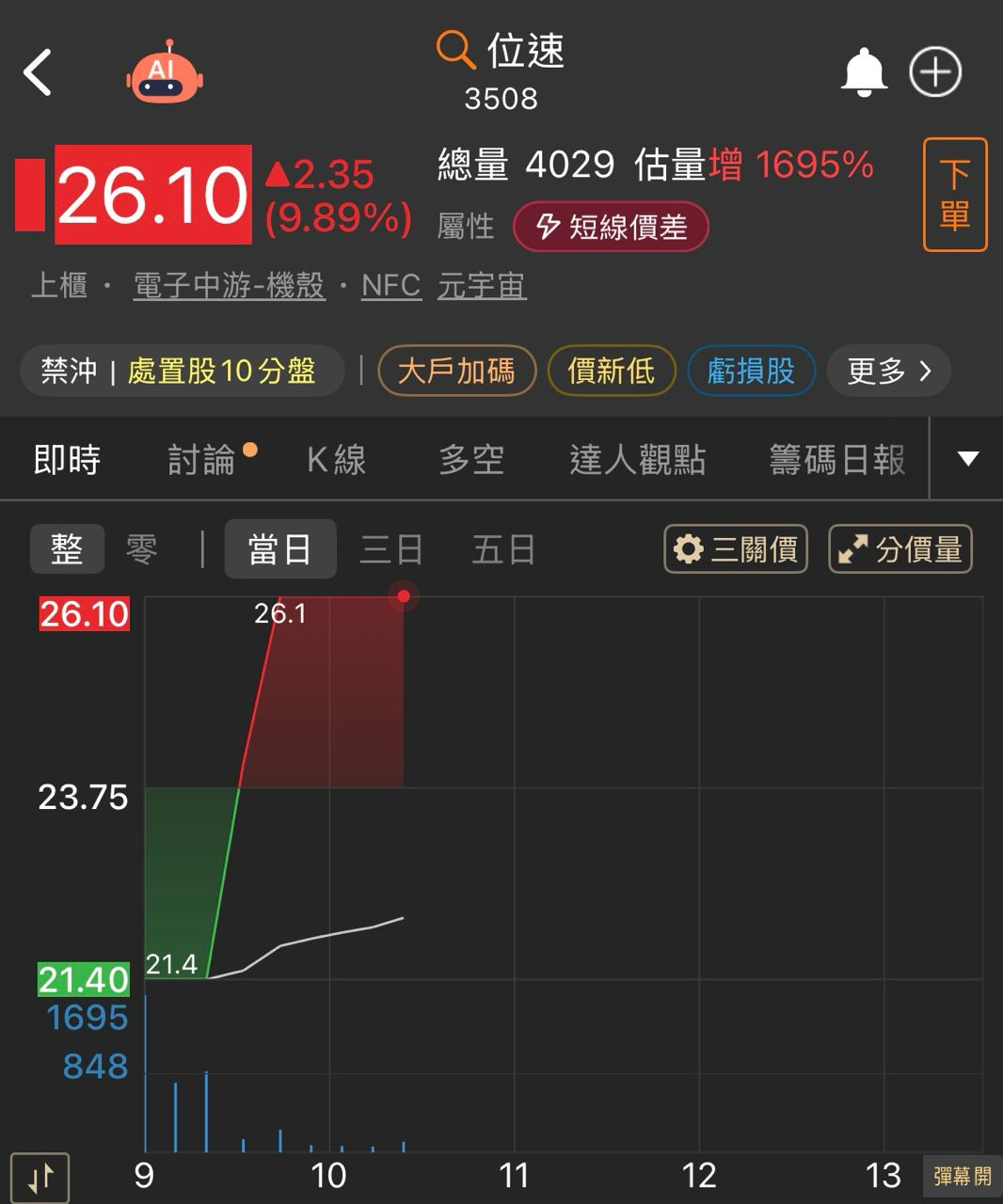Open the price alert bell
Screen dimensions: 1003x1204
click(x=863, y=73)
